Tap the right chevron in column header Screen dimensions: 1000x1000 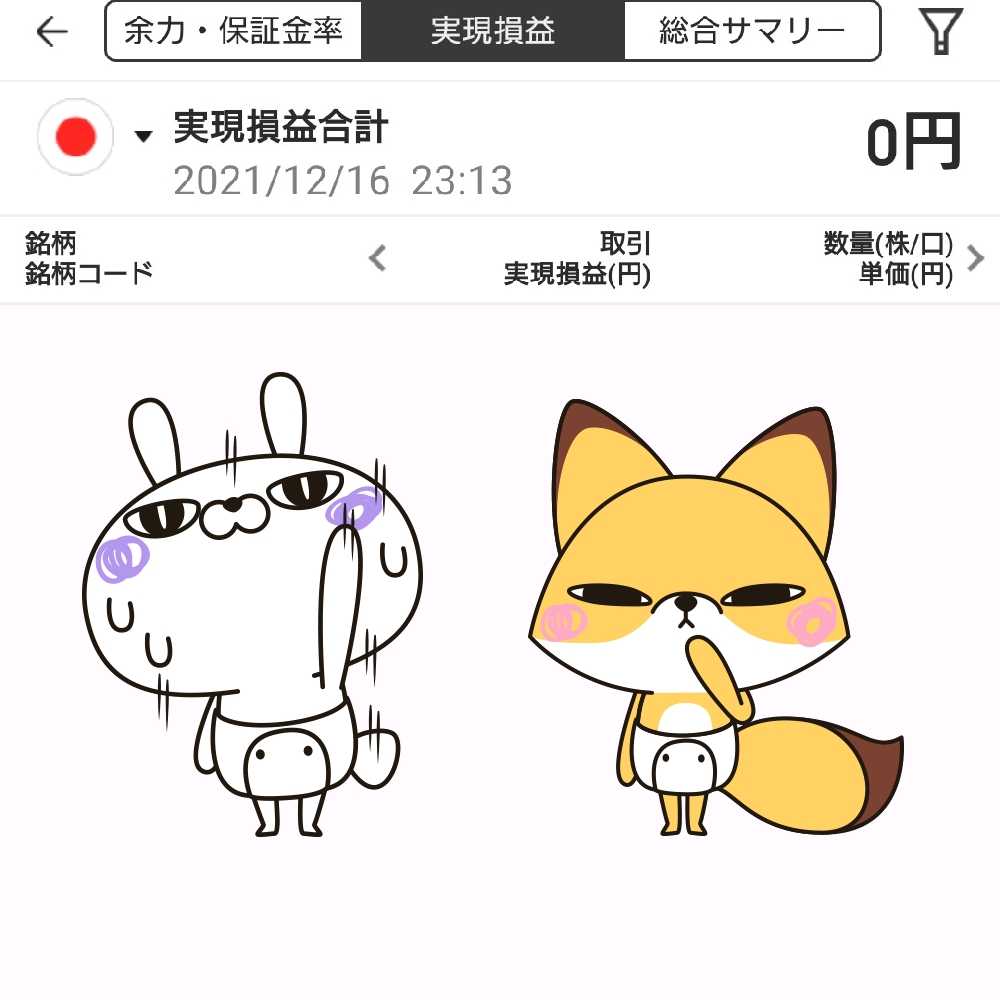click(976, 258)
